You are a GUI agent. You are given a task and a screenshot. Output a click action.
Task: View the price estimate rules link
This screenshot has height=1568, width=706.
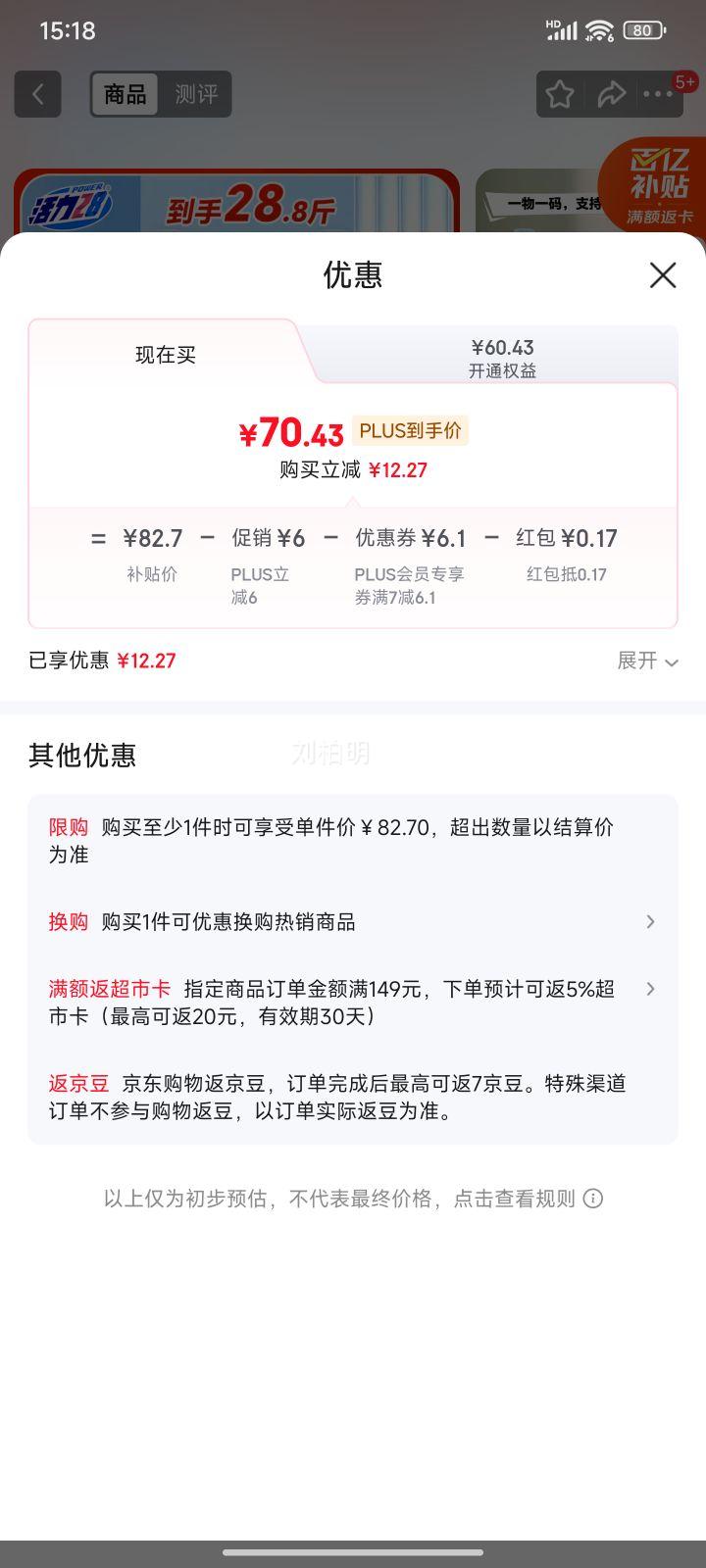(353, 1199)
